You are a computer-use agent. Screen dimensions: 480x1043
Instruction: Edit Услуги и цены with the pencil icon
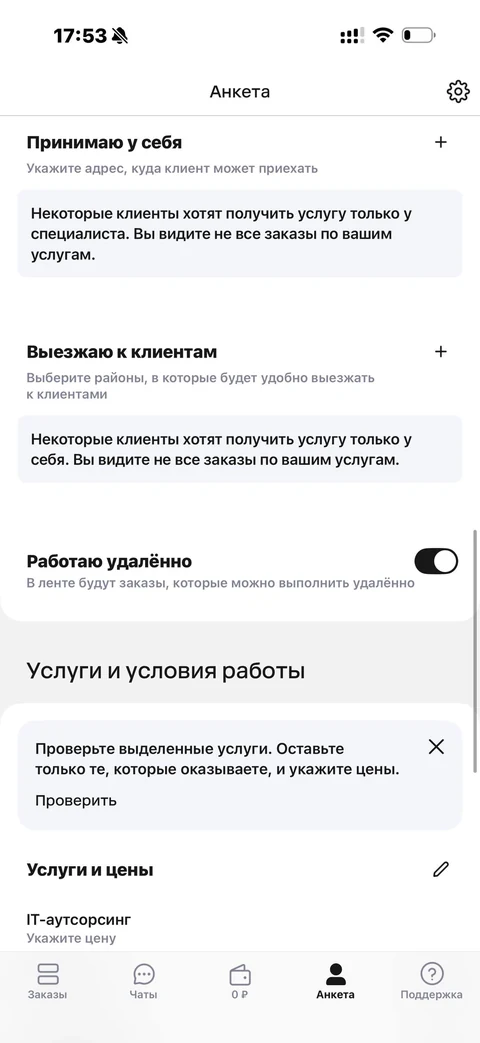tap(441, 869)
